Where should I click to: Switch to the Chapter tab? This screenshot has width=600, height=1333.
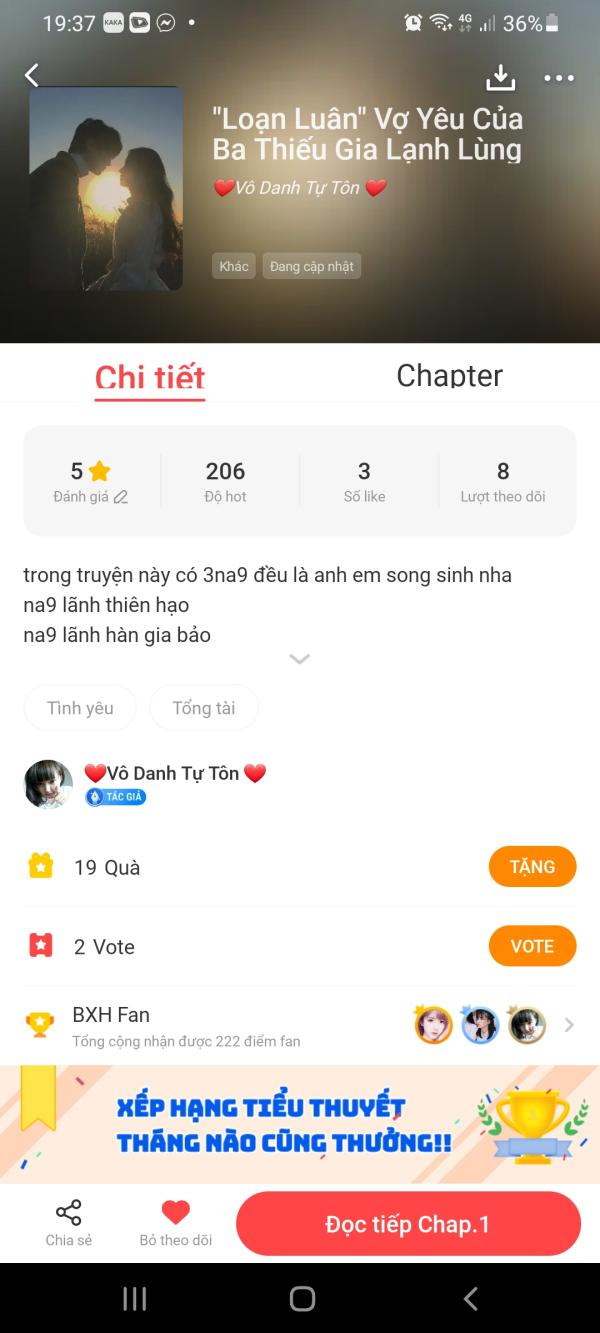449,375
